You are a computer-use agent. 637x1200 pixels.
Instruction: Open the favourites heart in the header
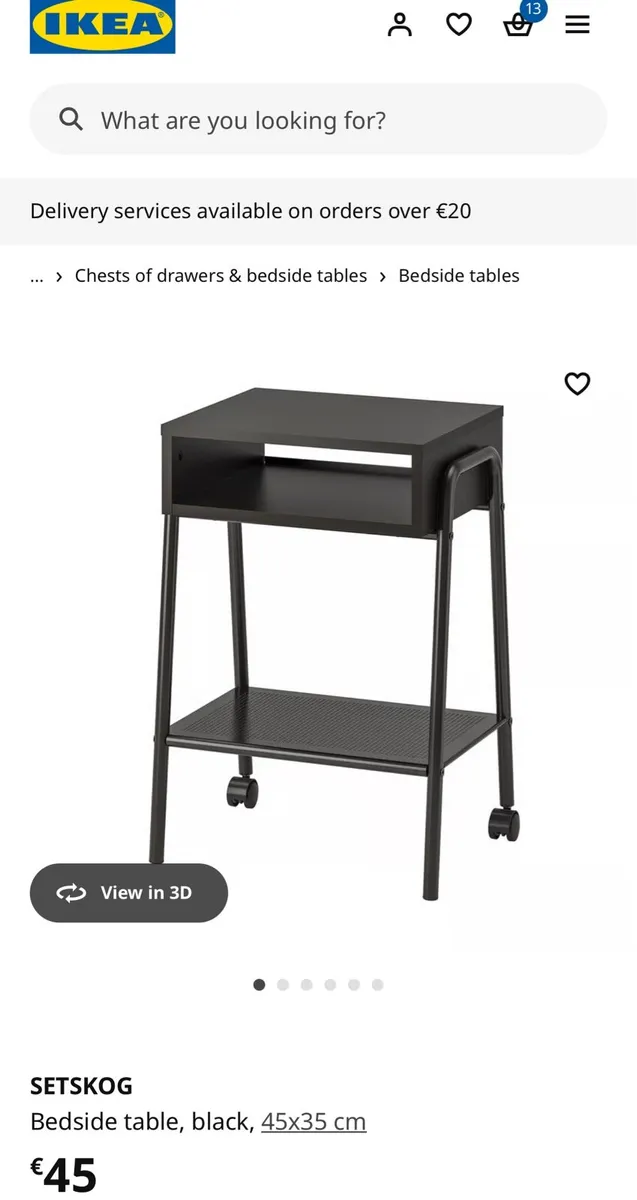click(459, 25)
